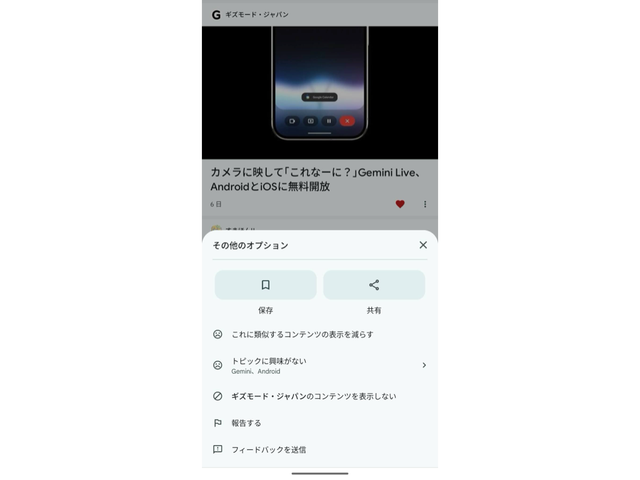Close the その他のオプション sheet
Viewport: 640px width, 480px height.
(423, 245)
